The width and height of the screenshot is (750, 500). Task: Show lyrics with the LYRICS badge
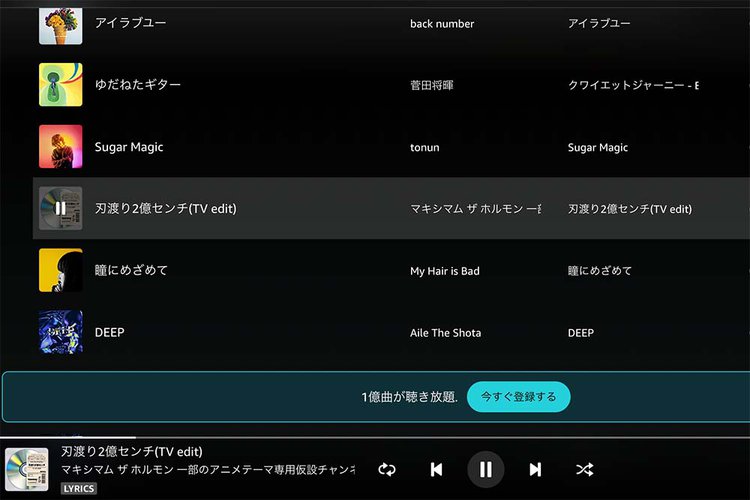79,488
